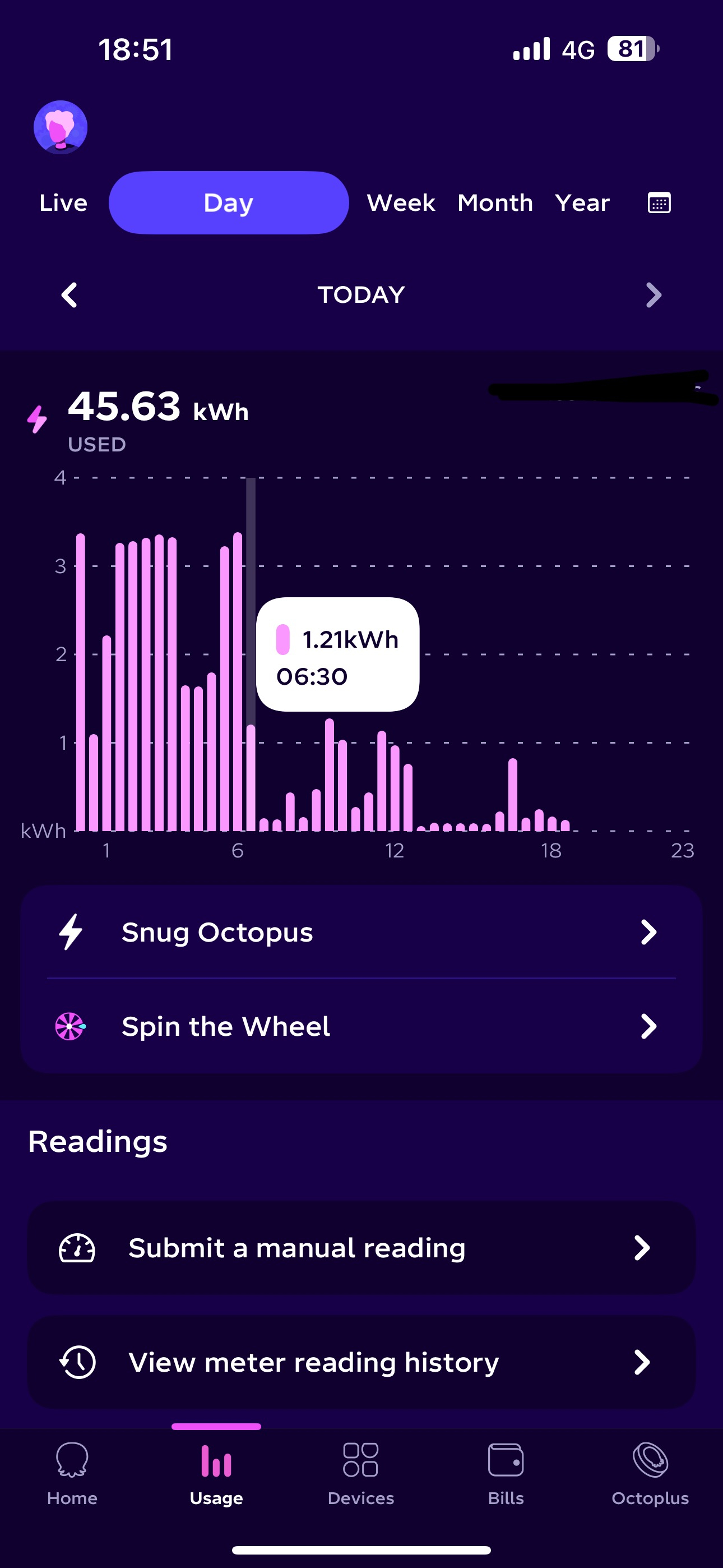View meter reading history
The image size is (723, 1568).
361,1362
